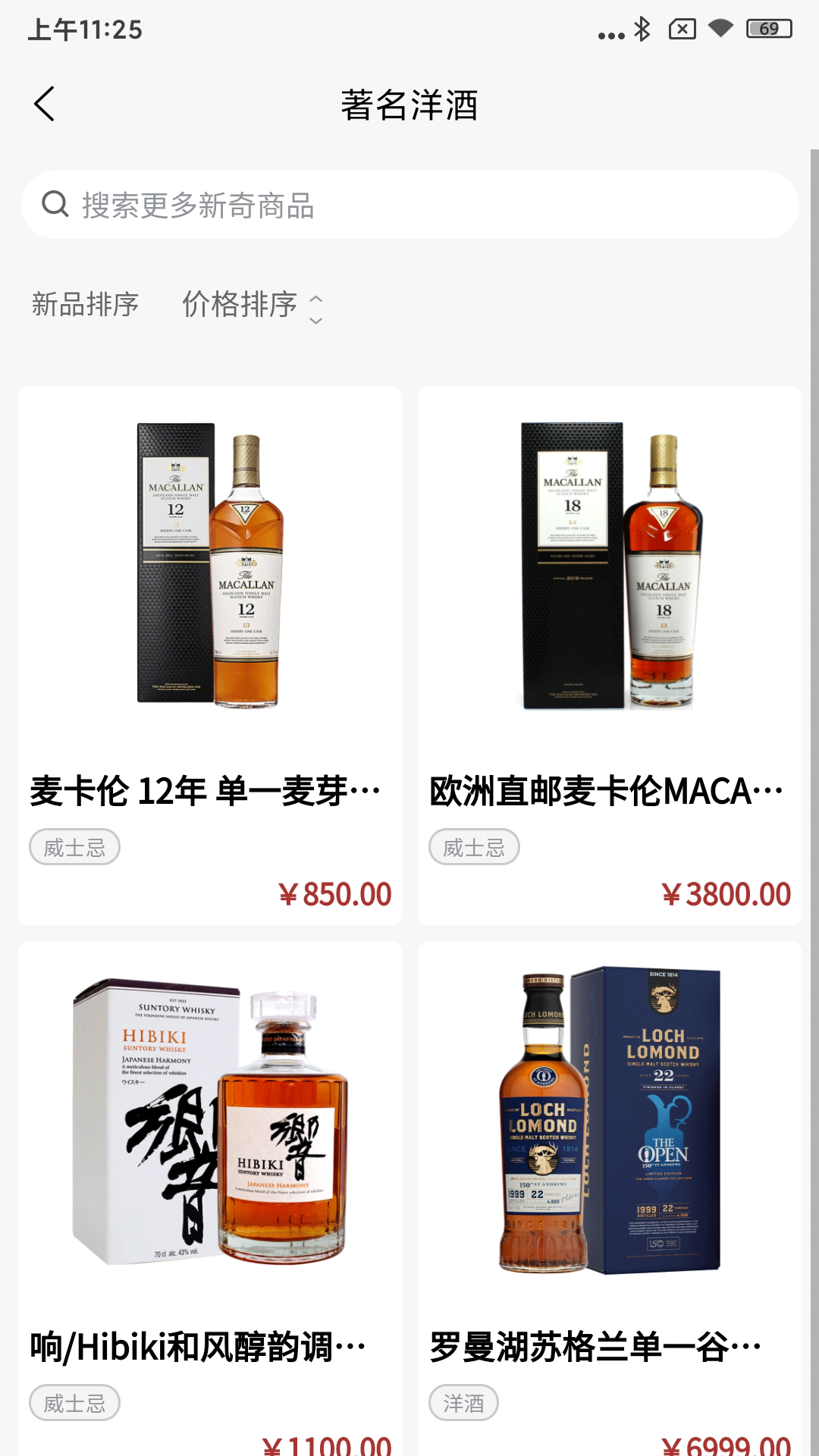
Task: Click the search magnifier icon
Action: (x=54, y=205)
